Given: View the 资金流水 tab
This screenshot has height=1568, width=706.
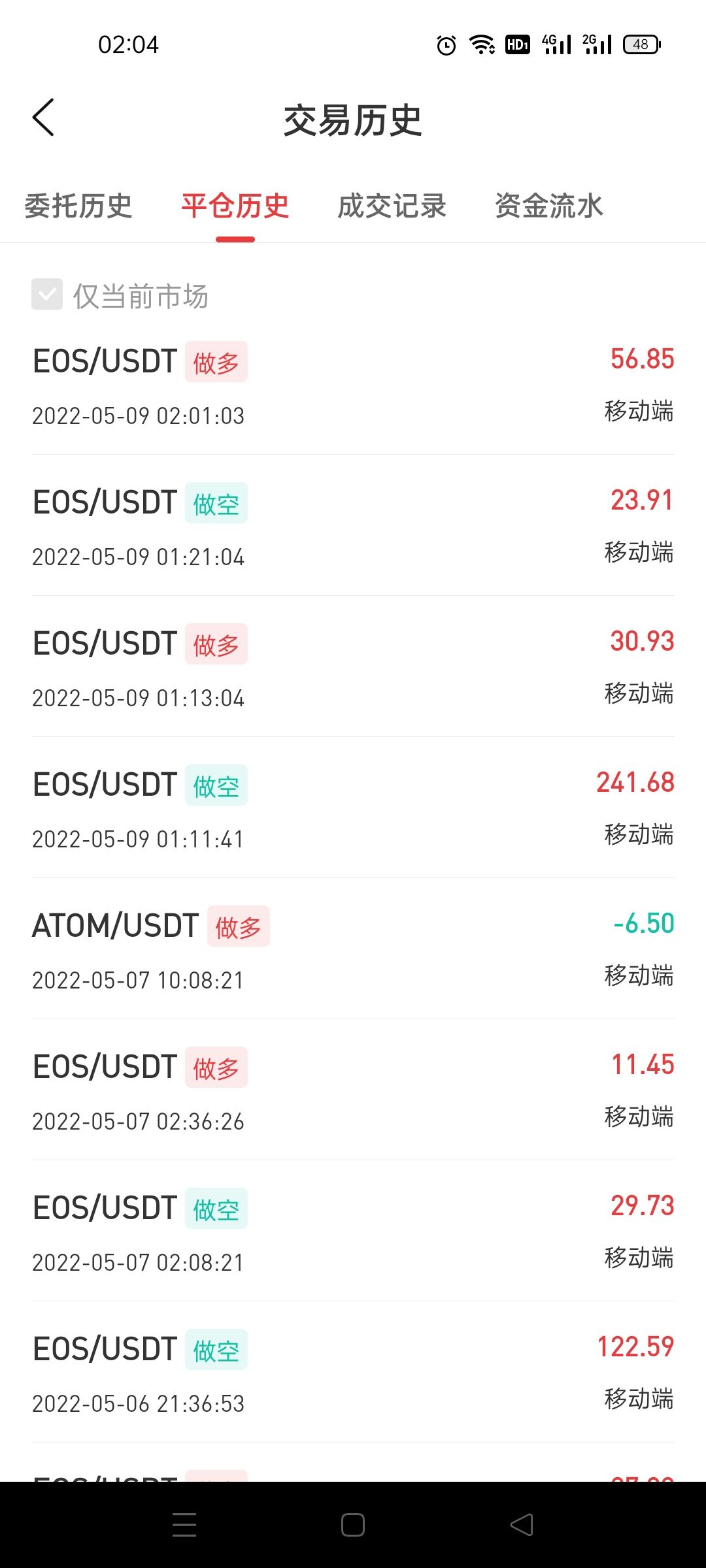Looking at the screenshot, I should click(548, 206).
